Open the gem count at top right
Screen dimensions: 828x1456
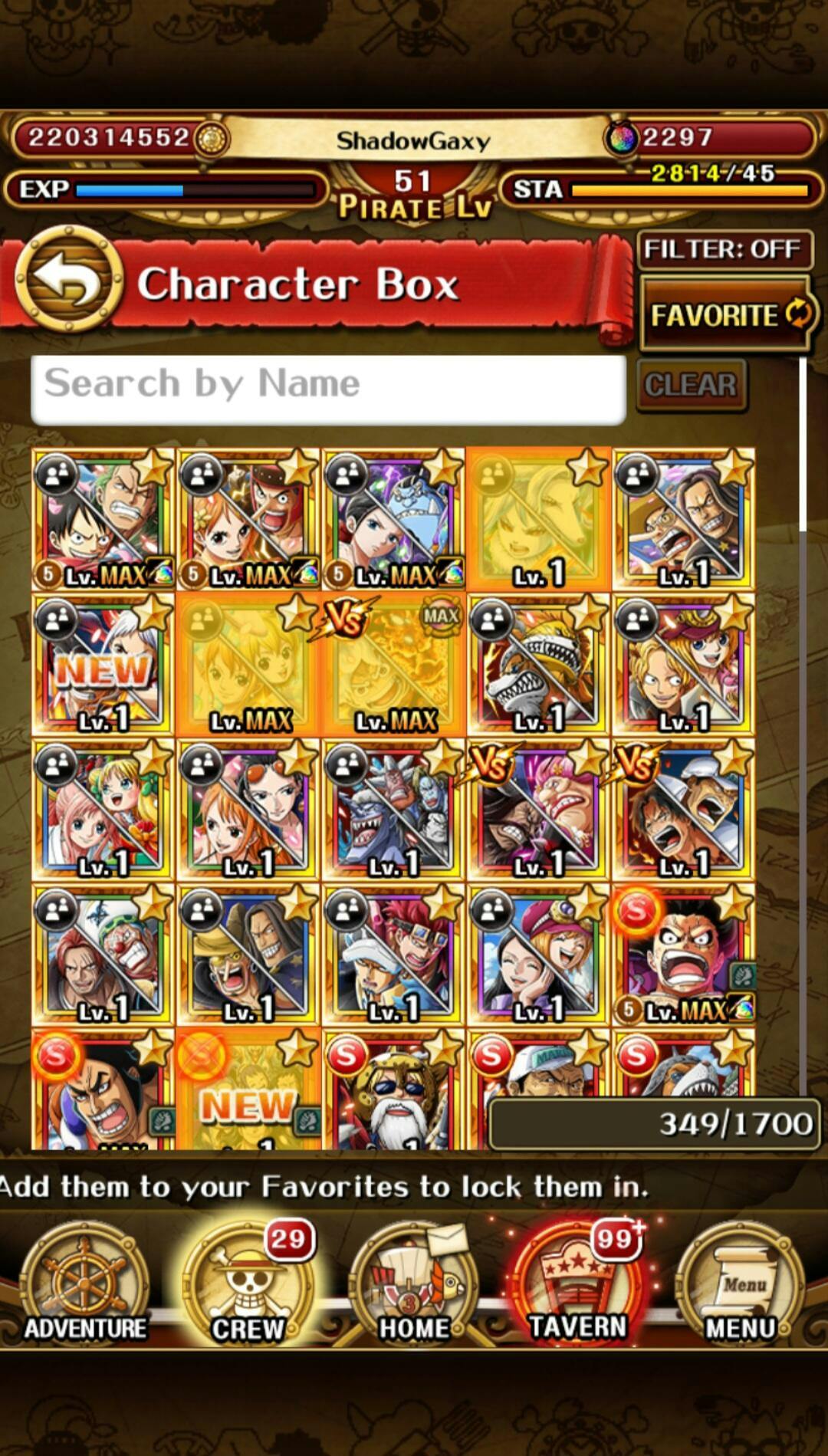click(709, 138)
